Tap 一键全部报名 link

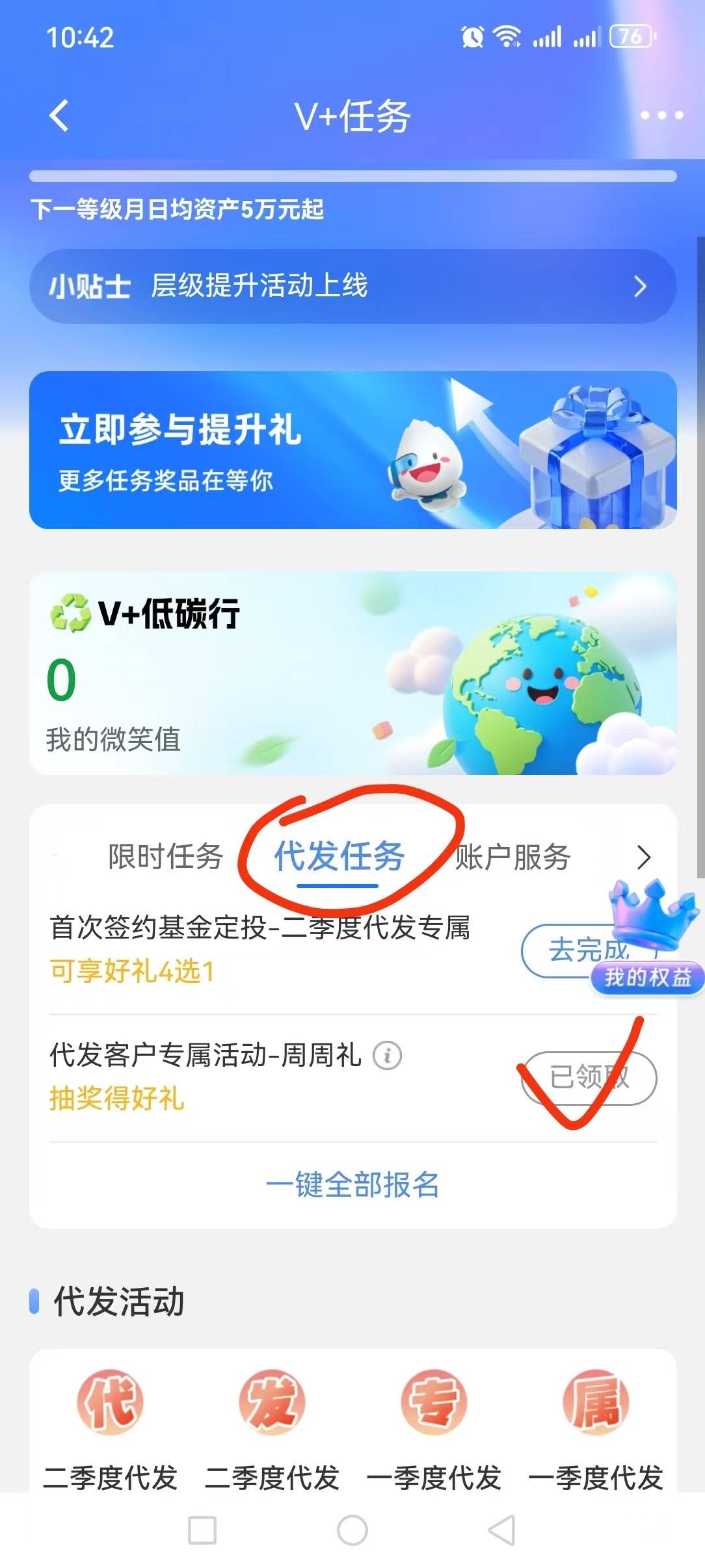(x=352, y=1184)
